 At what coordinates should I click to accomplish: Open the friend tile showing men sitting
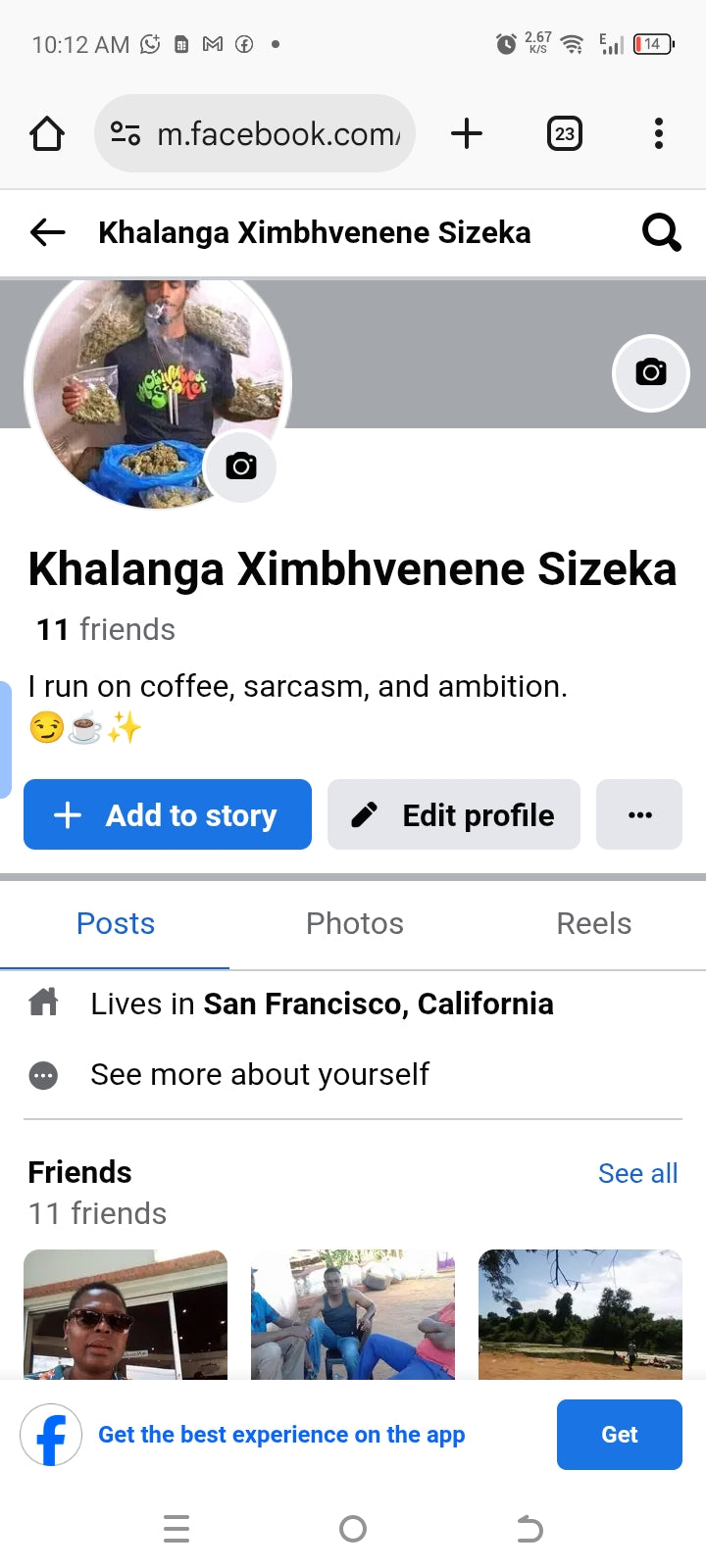tap(353, 1315)
